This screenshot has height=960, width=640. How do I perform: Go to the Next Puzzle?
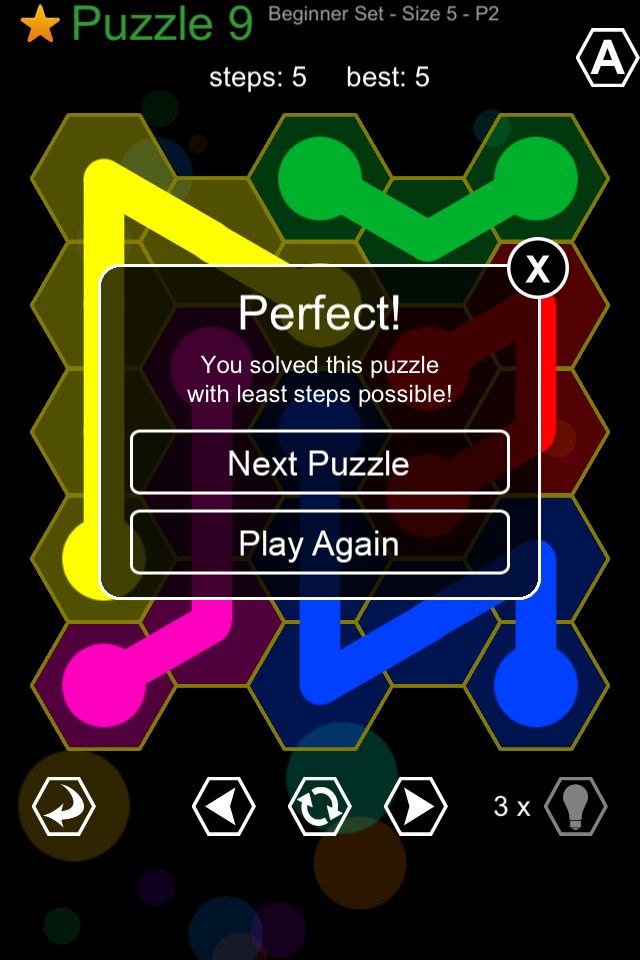point(319,463)
